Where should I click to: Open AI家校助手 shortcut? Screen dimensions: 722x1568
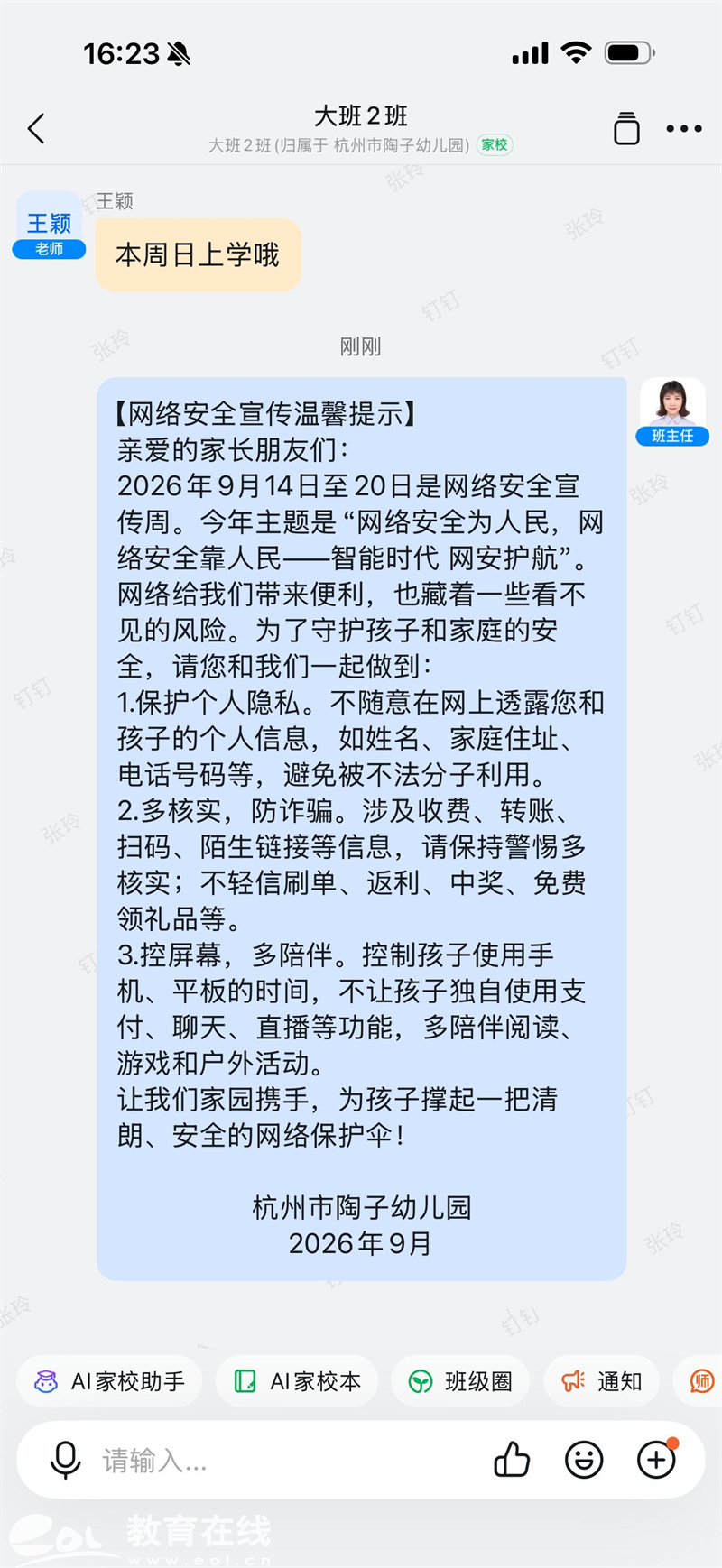(109, 1381)
